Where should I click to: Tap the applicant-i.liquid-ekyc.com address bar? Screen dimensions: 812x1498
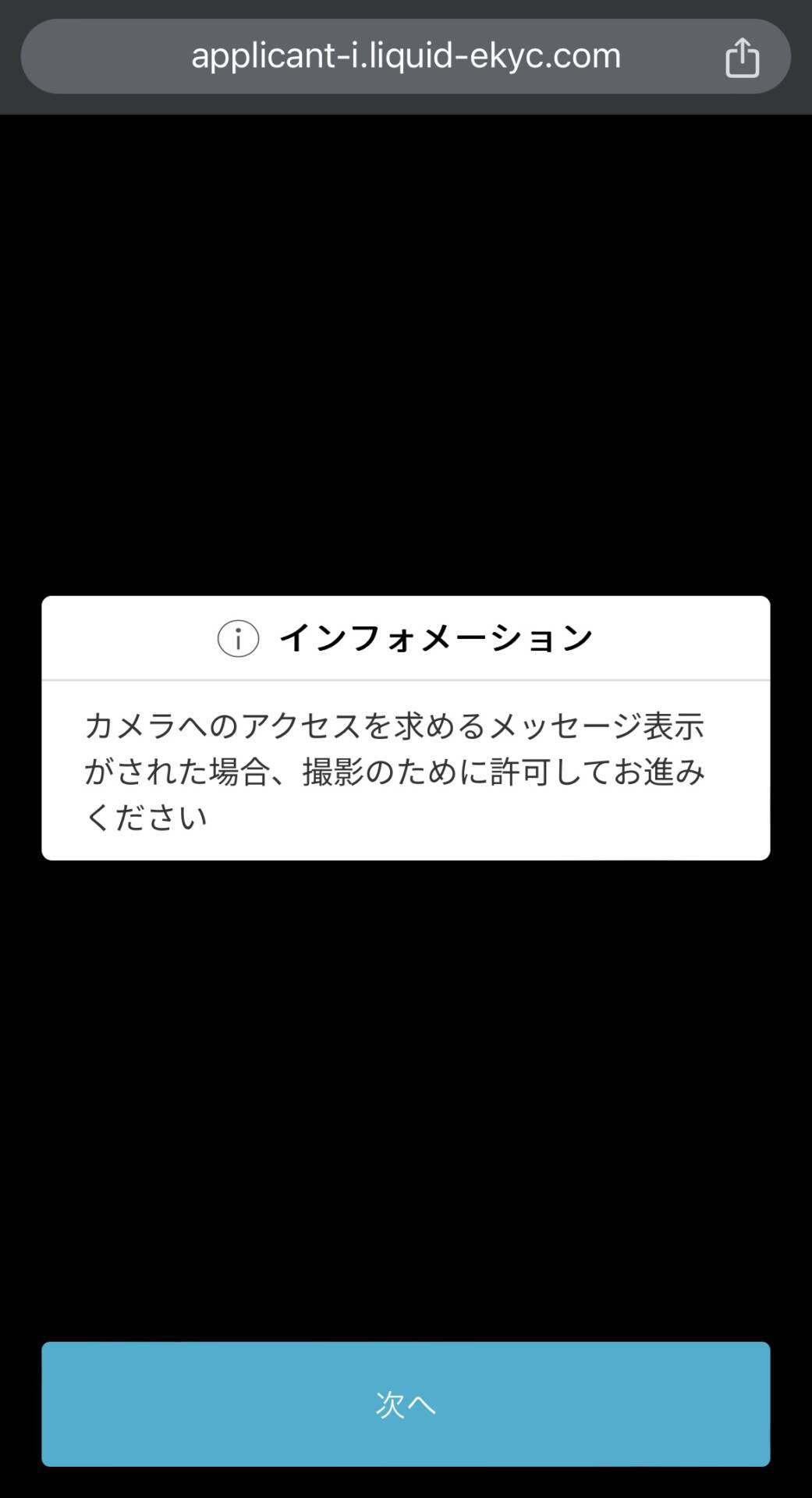[x=406, y=56]
